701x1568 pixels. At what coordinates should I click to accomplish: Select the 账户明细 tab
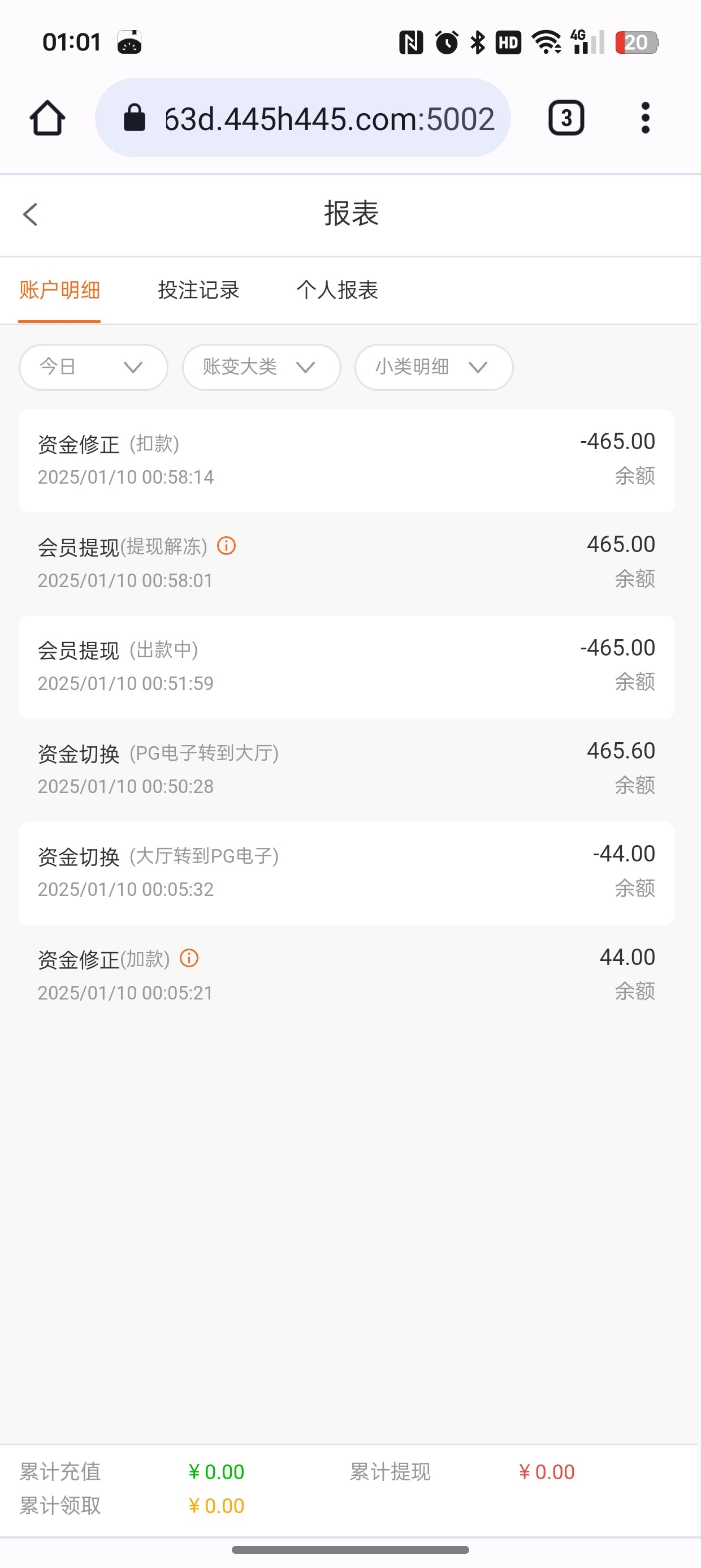(x=59, y=290)
